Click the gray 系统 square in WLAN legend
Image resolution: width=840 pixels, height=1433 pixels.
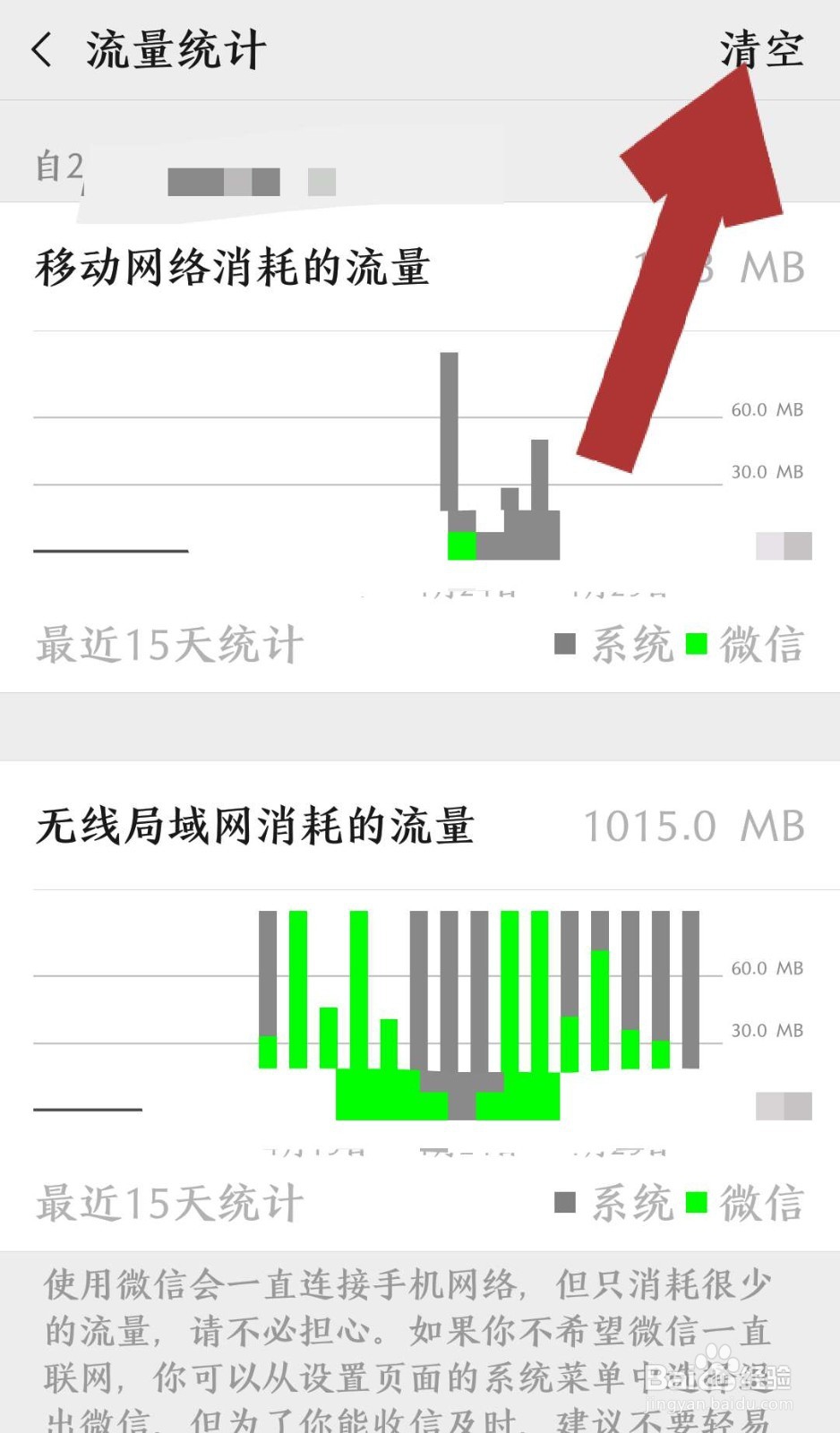566,1200
